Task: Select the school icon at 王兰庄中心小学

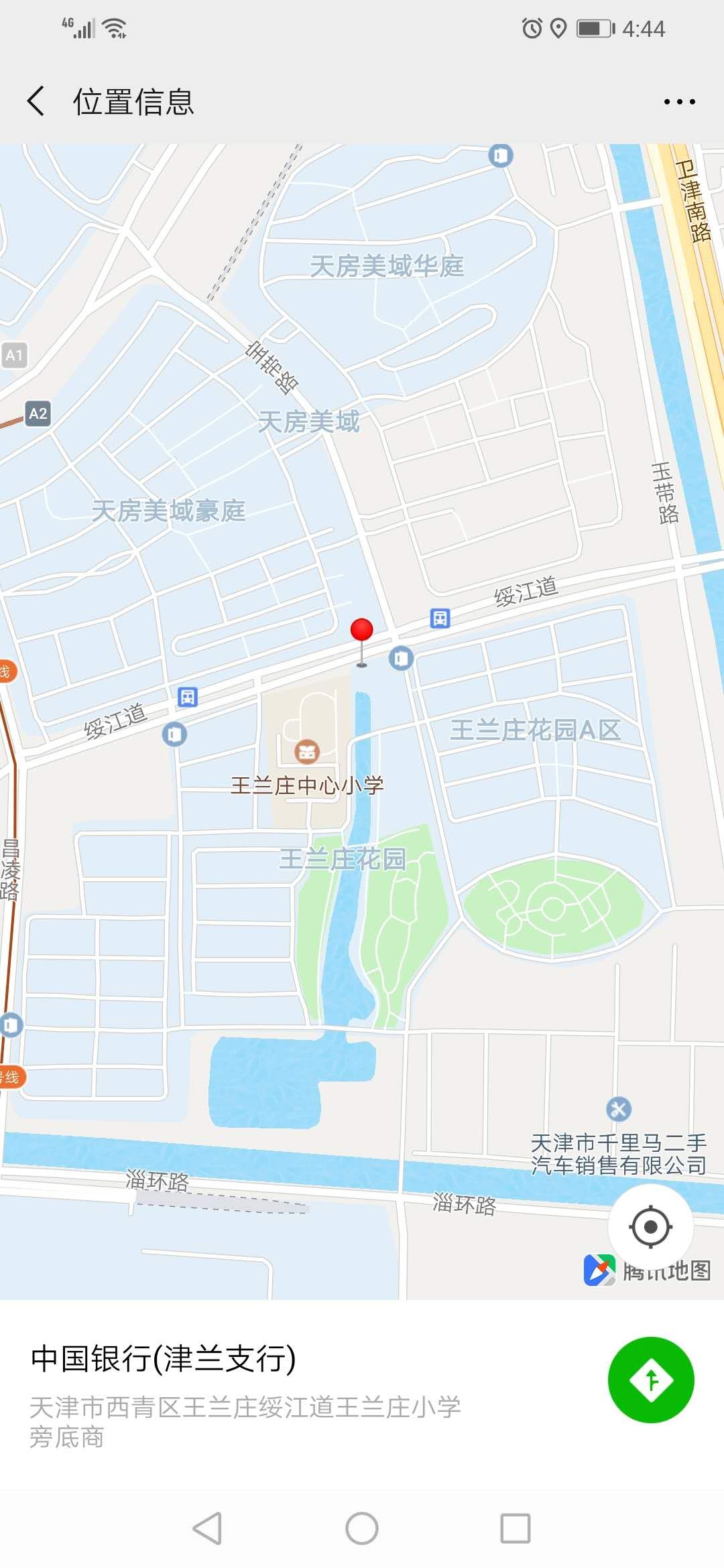Action: coord(307,752)
